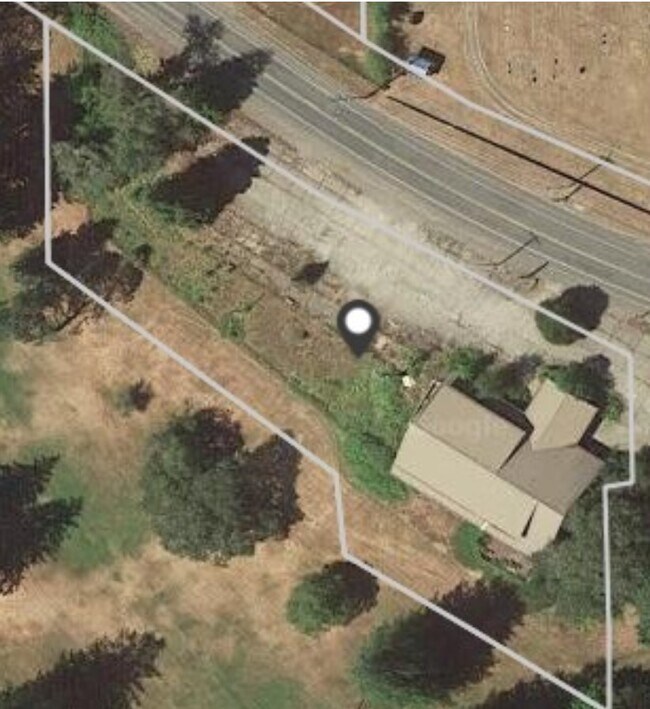Tap the location pin marker on the map

pyautogui.click(x=358, y=327)
